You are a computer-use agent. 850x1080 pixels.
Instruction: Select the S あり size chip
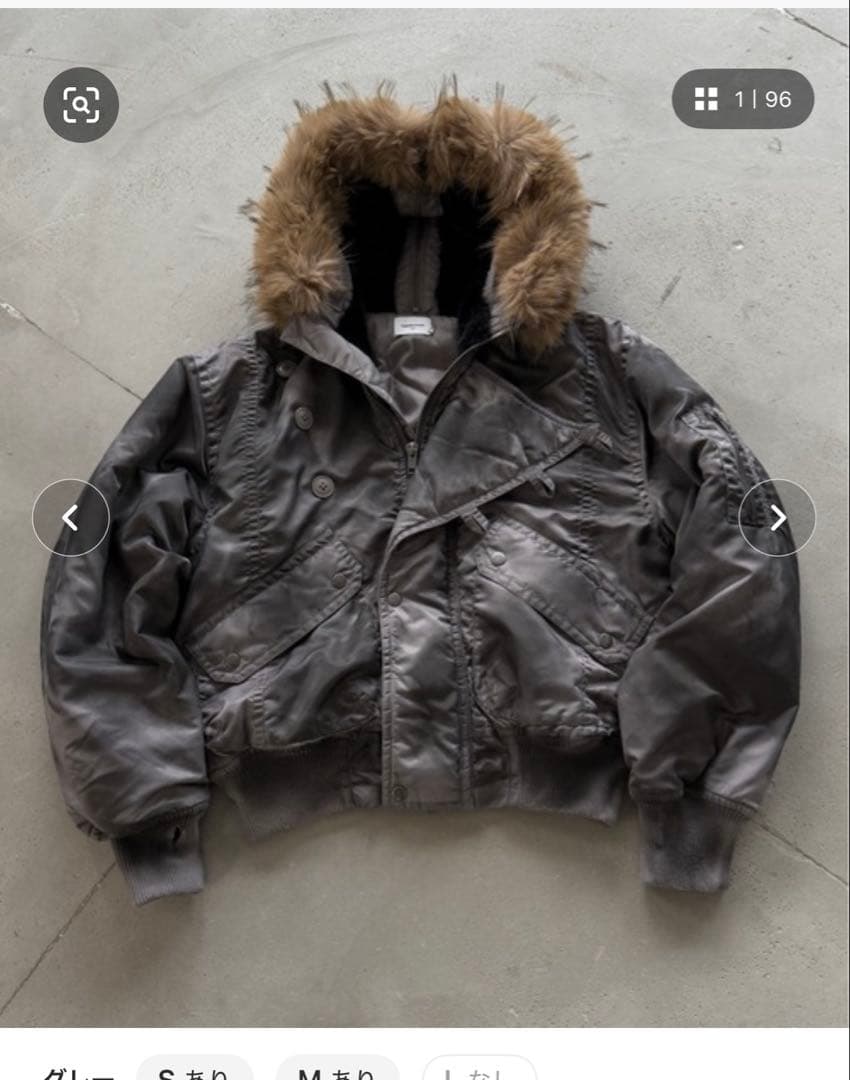[x=194, y=1070]
